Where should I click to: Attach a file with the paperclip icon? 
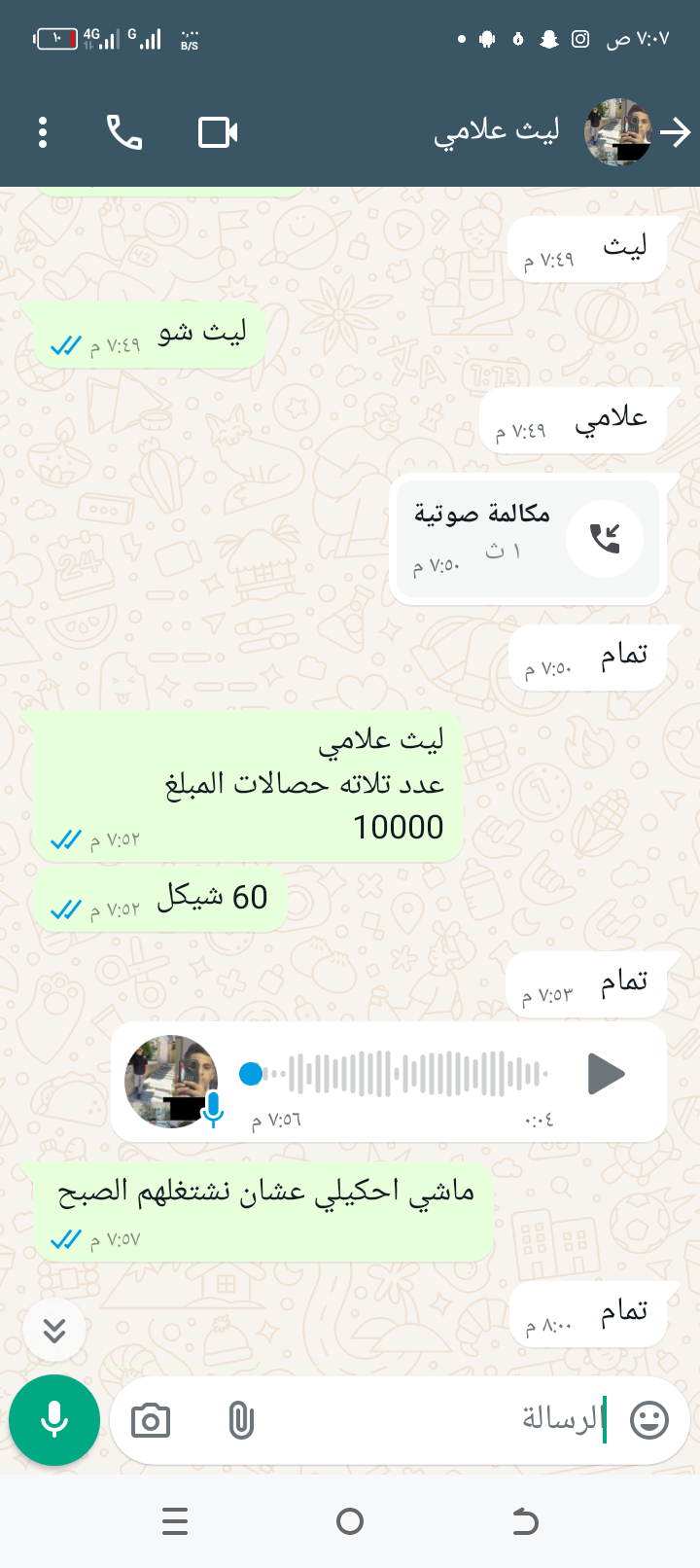pos(241,1421)
